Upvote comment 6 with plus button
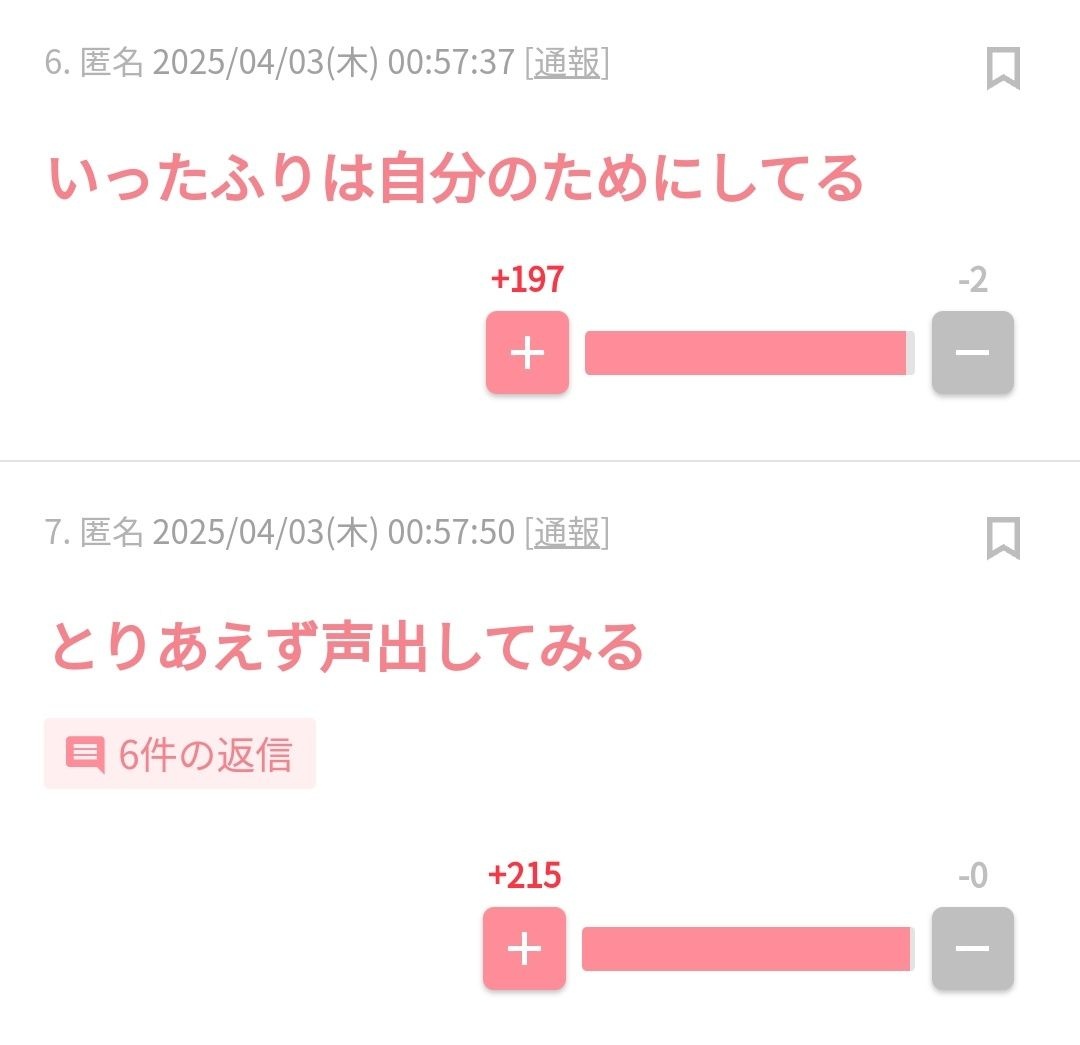 (527, 353)
